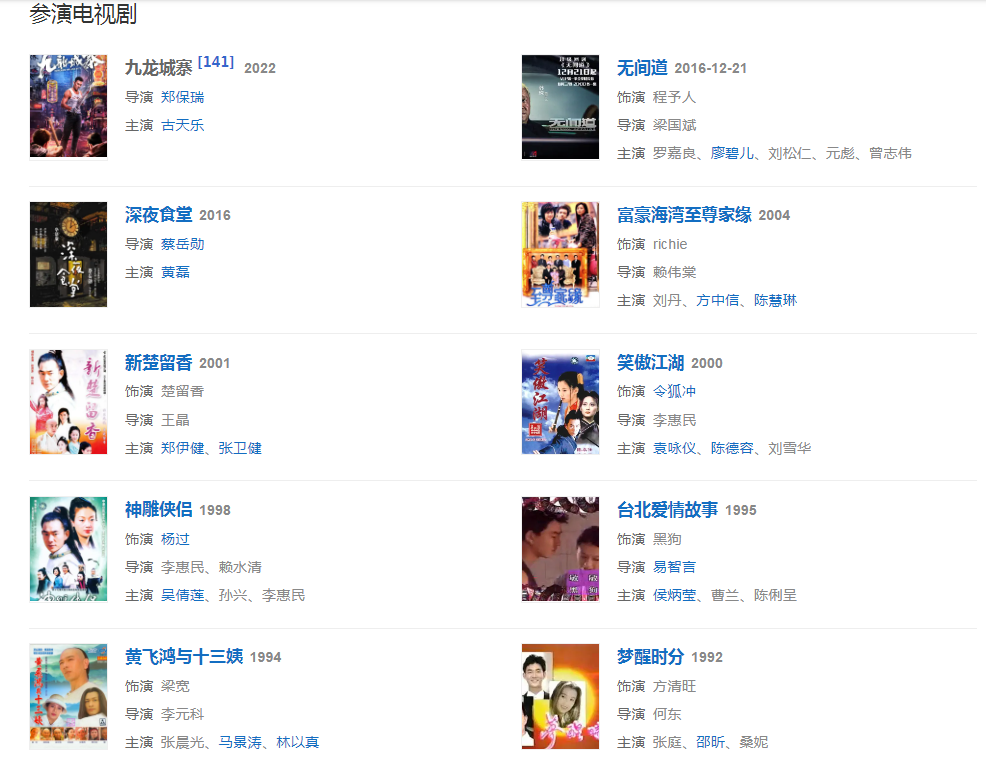986x772 pixels.
Task: Open the 神雕侠侣 title link
Action: coord(158,510)
